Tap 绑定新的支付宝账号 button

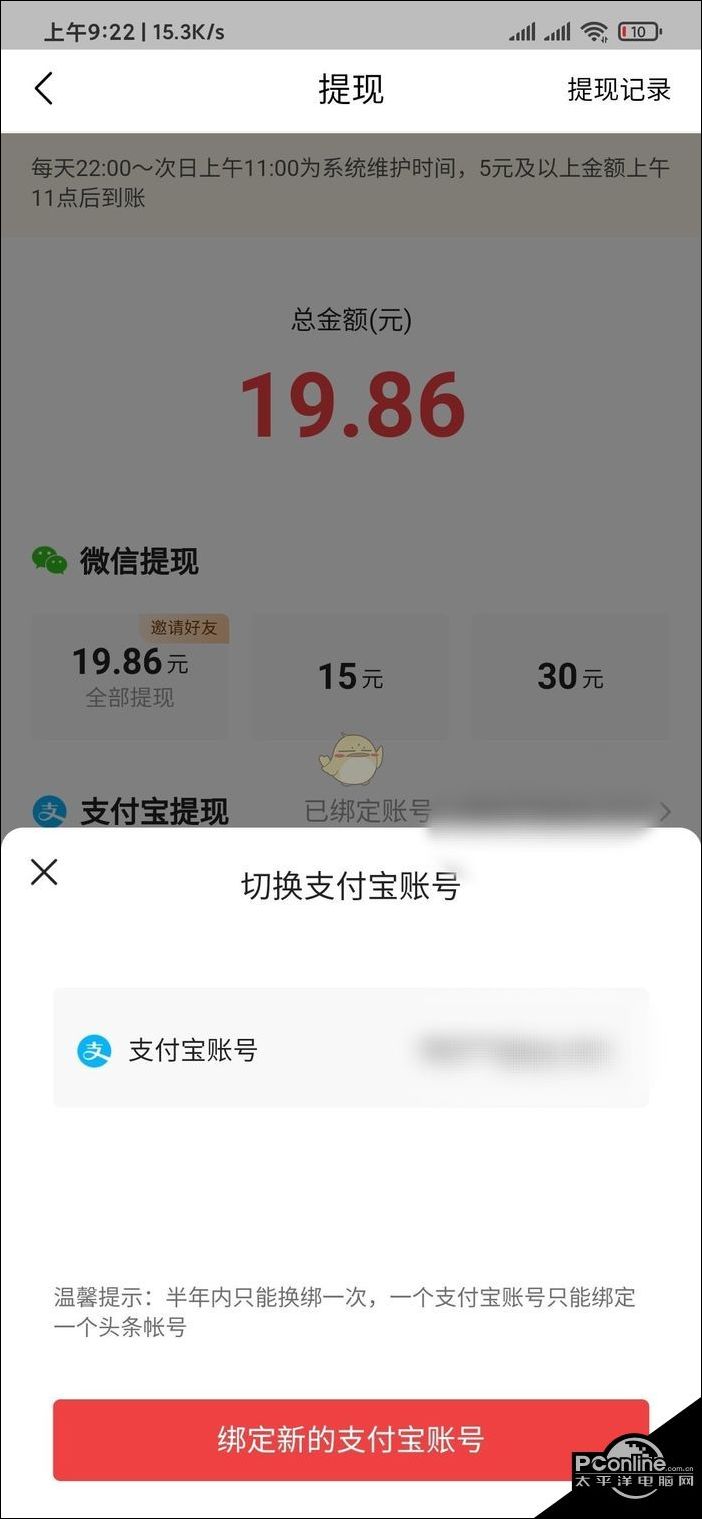click(x=351, y=1440)
